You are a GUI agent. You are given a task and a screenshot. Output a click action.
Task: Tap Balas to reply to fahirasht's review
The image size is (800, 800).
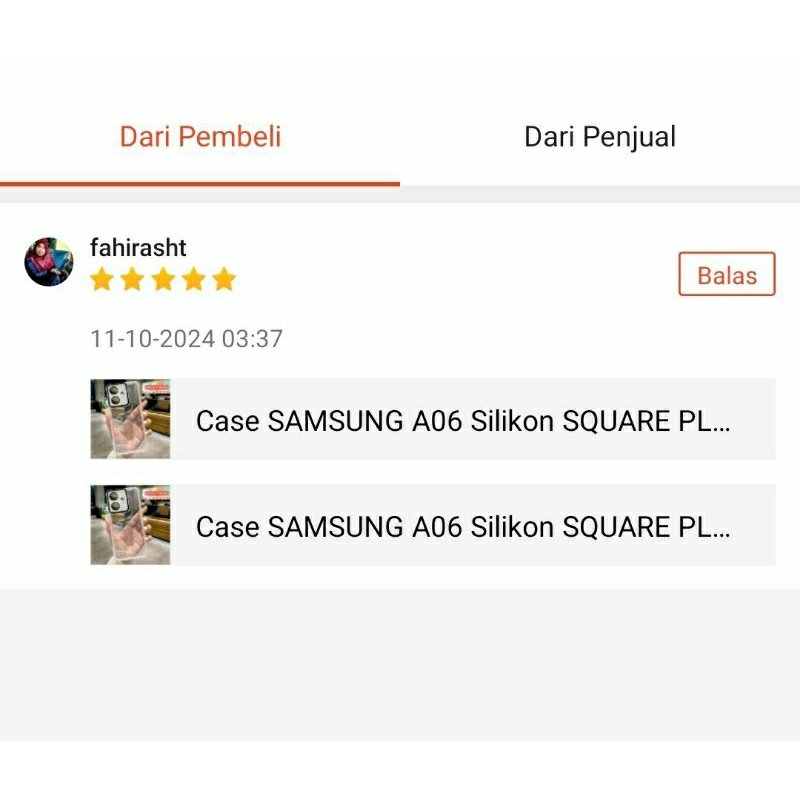pos(727,275)
